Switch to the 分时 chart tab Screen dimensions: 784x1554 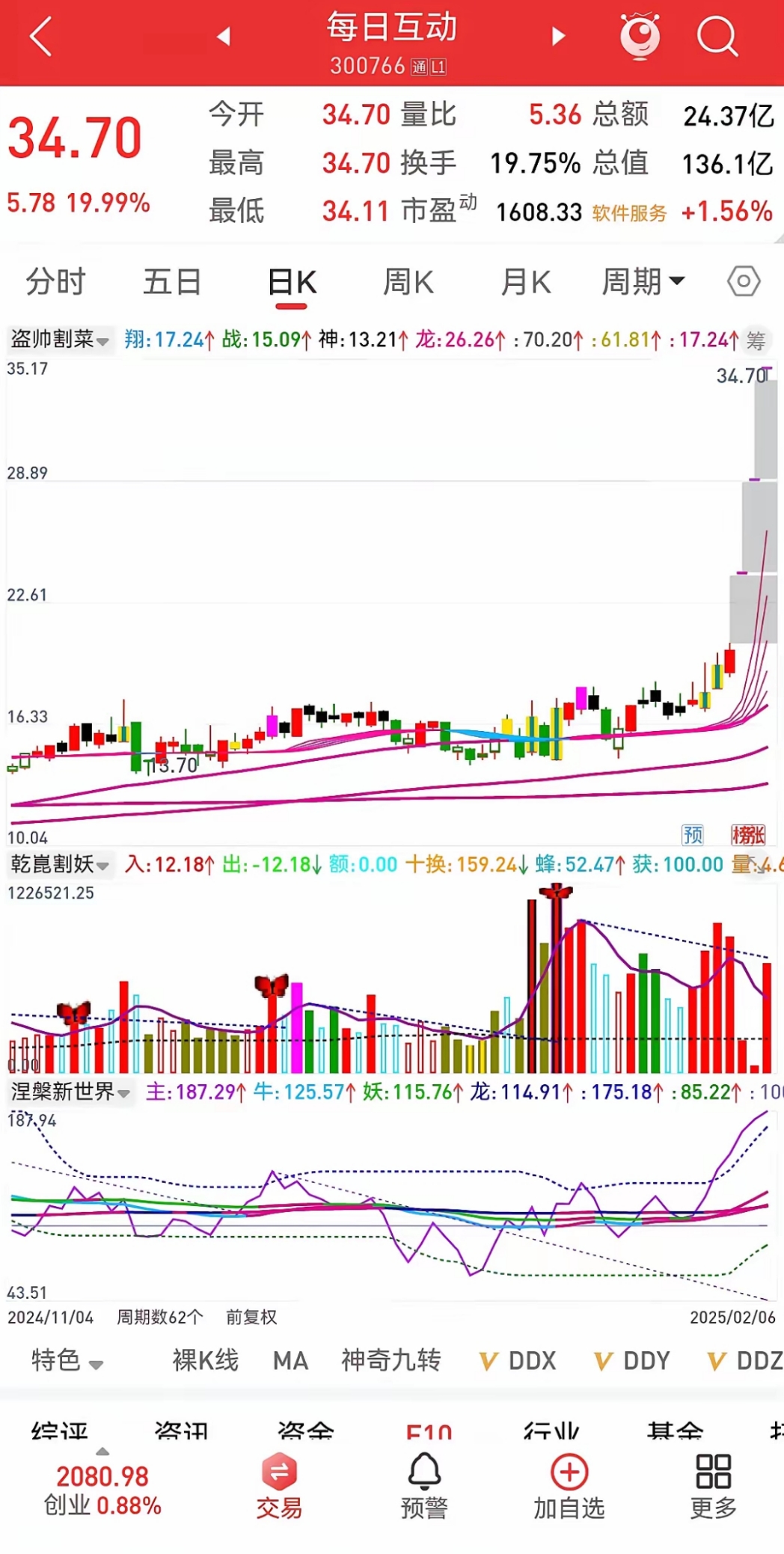coord(55,283)
